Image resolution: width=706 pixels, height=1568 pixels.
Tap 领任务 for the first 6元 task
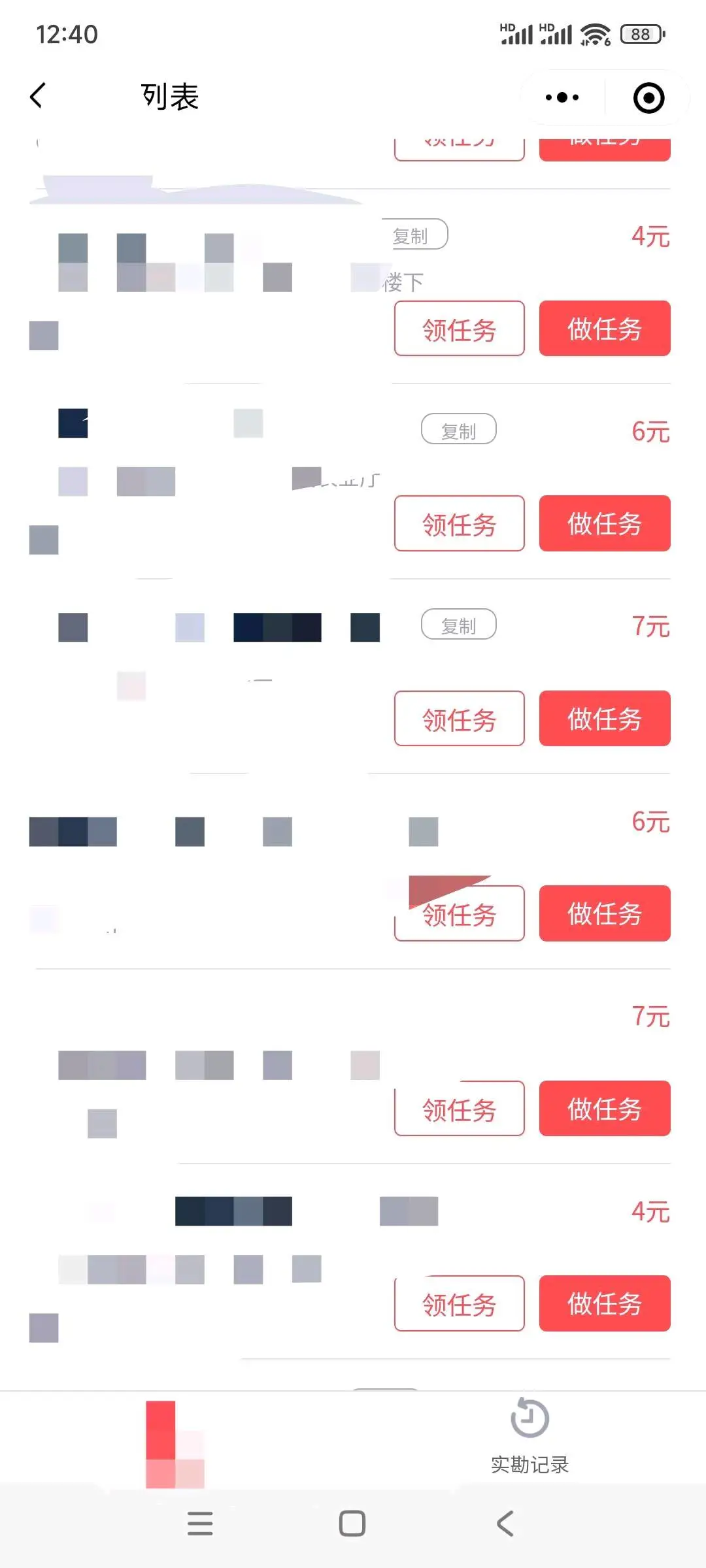tap(459, 523)
